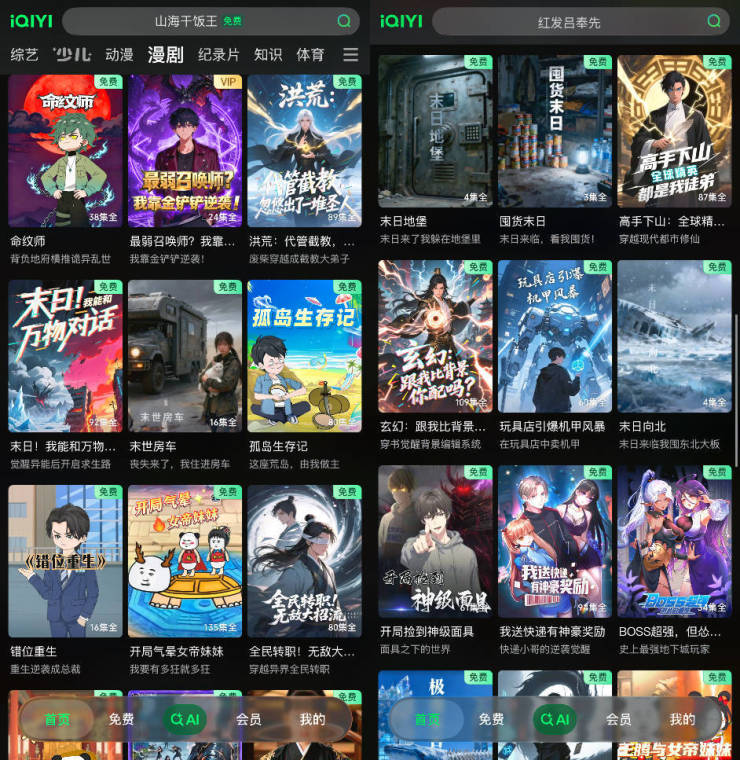The width and height of the screenshot is (740, 760).
Task: Open the 末日向北 series
Action: (x=674, y=335)
